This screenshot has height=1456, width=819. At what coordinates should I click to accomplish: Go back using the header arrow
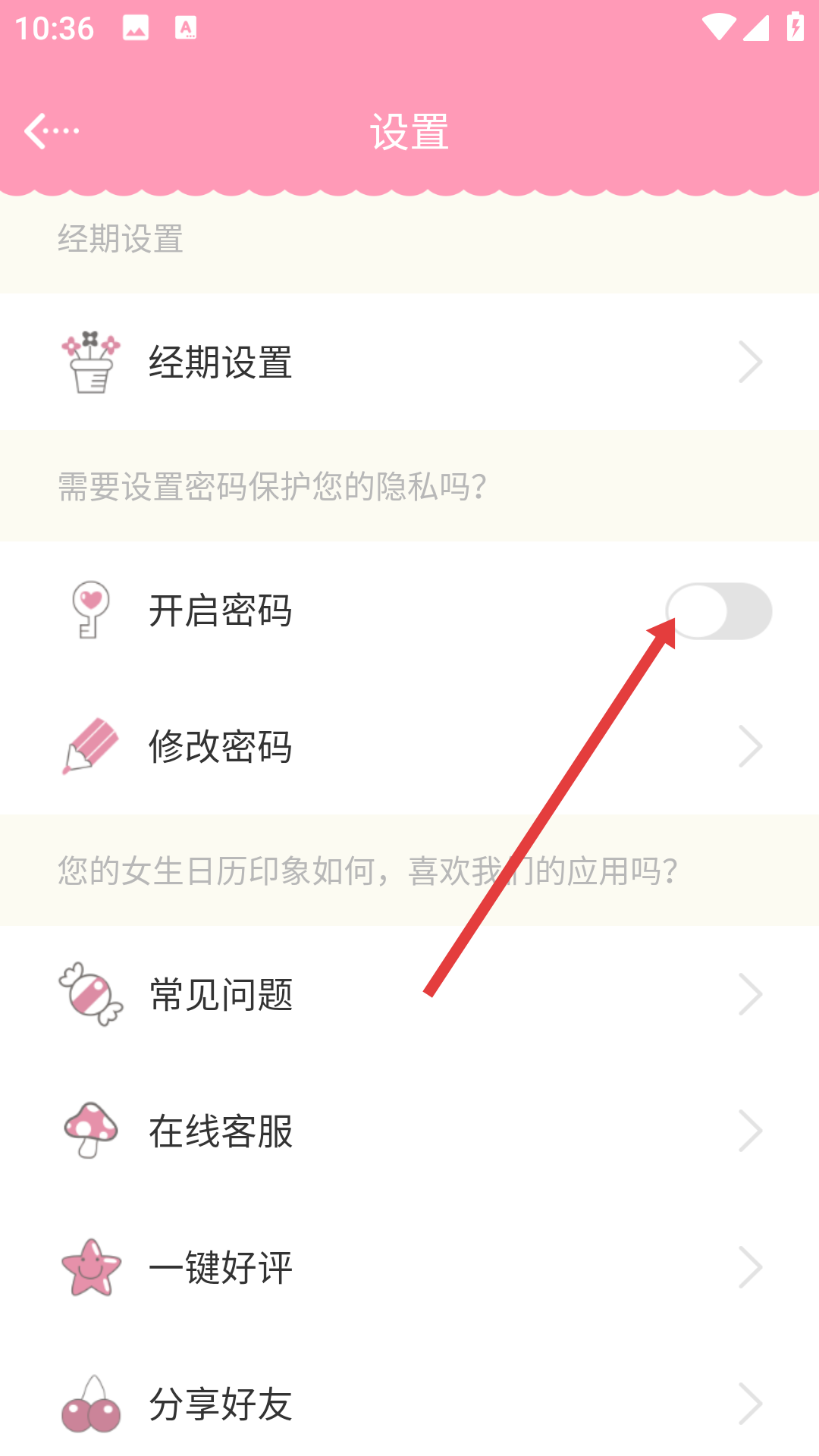coord(50,132)
